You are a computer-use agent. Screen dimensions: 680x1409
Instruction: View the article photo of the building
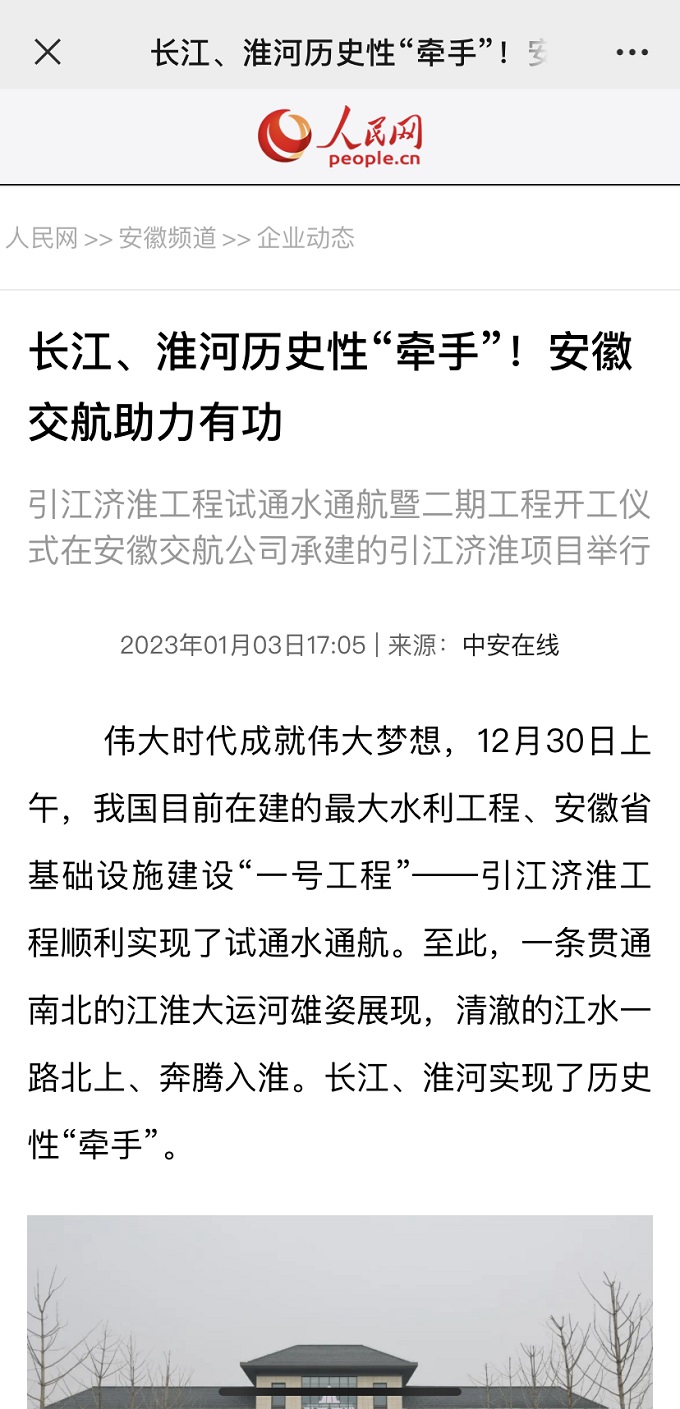coord(340,1310)
